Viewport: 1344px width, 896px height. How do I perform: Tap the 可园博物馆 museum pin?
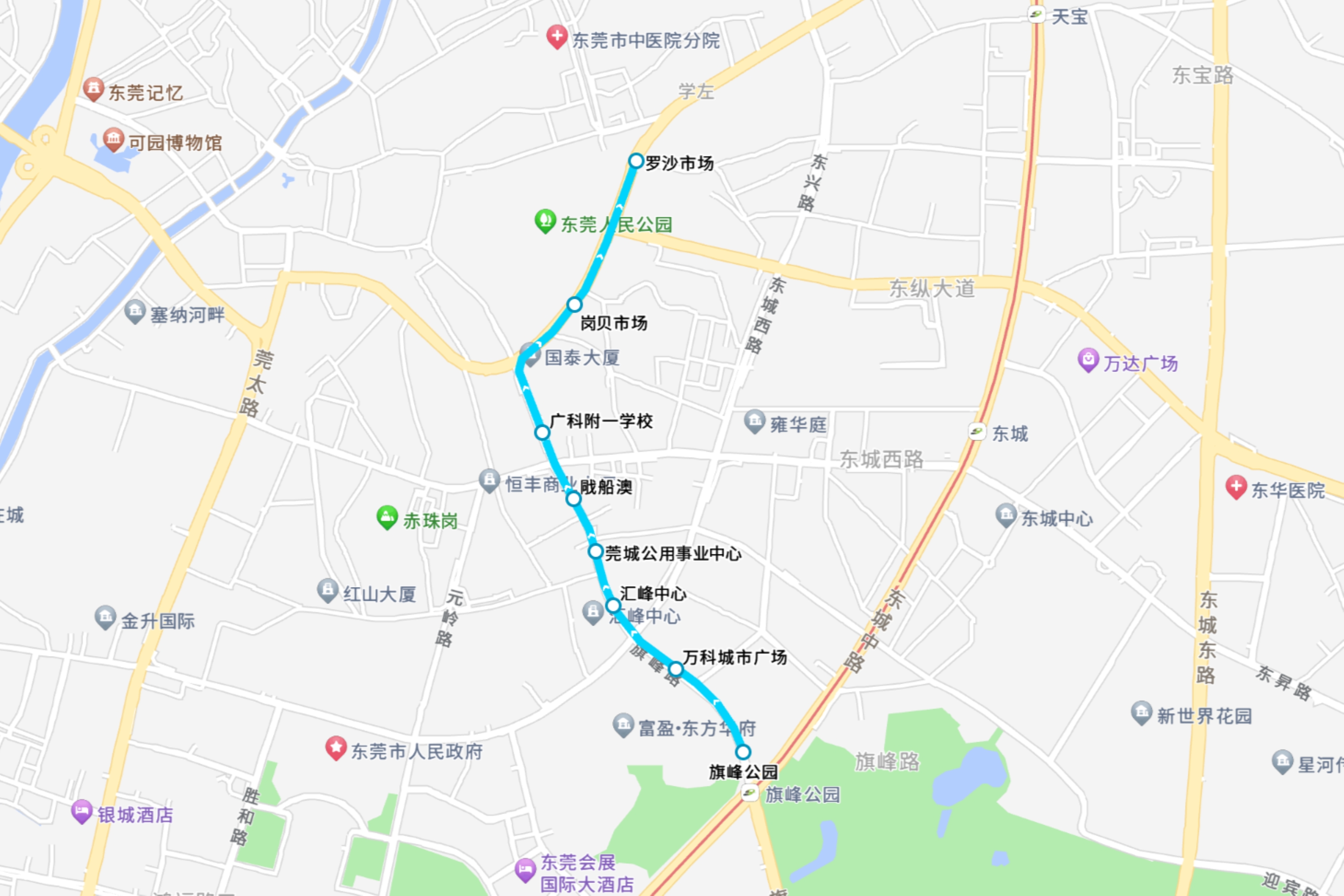[x=113, y=139]
